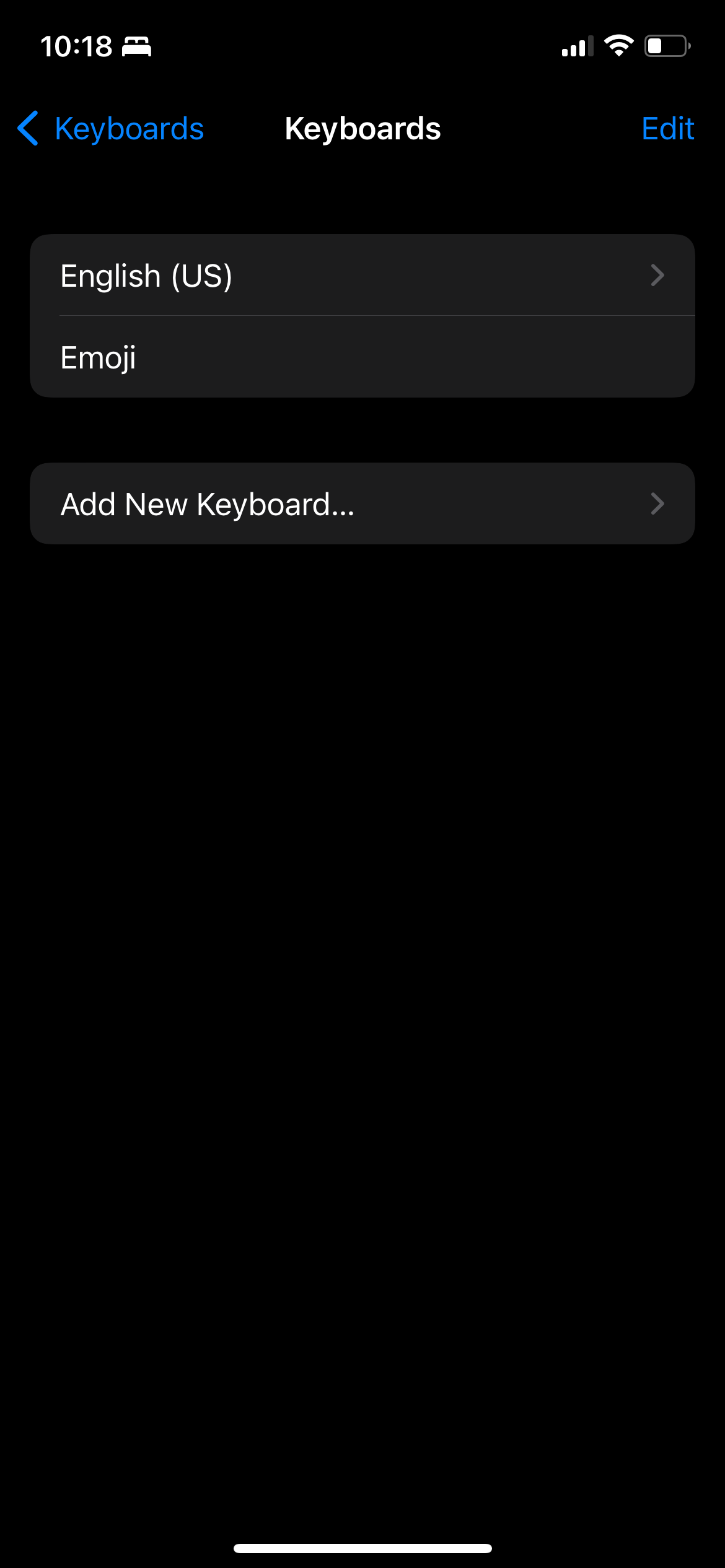Tap the chevron beside Add New Keyboard

click(x=658, y=503)
